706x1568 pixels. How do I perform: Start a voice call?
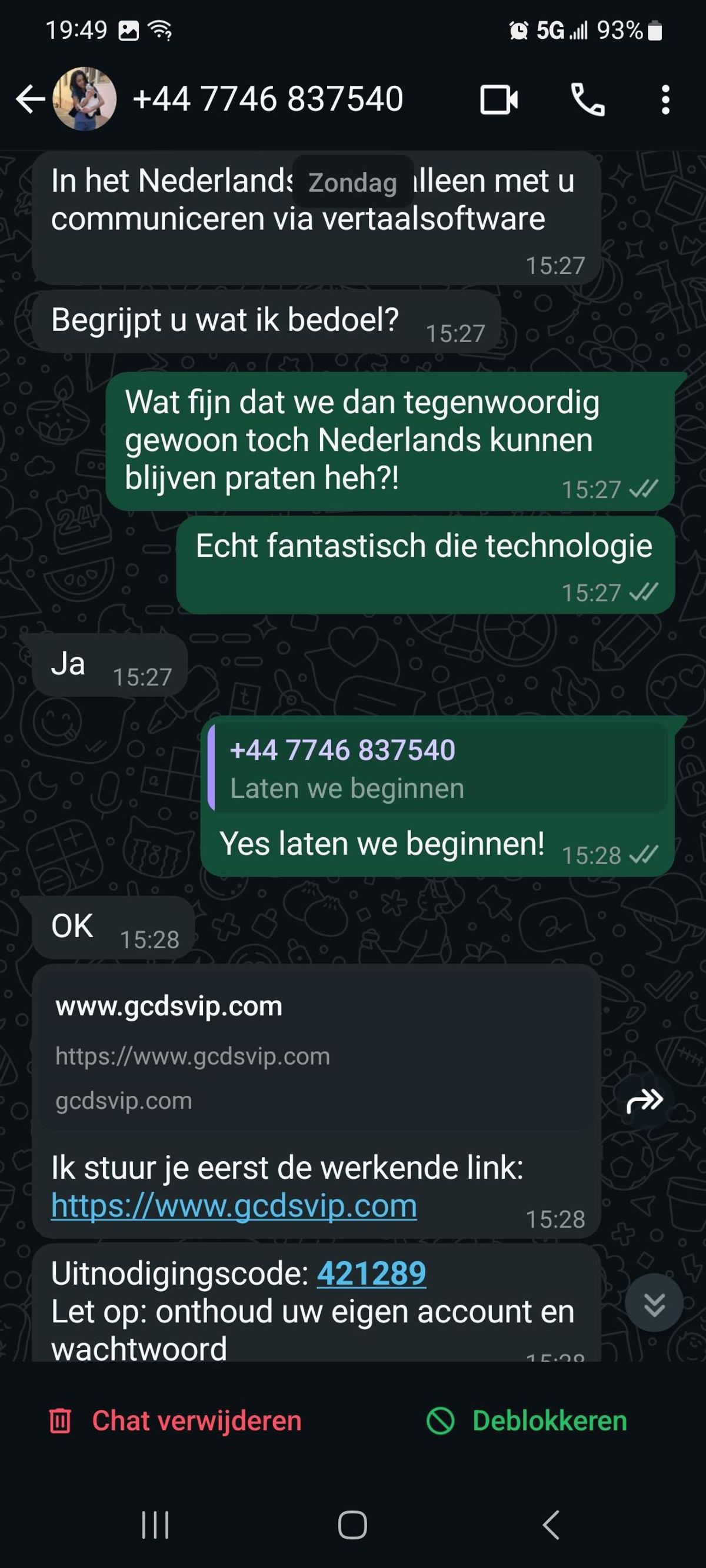587,100
